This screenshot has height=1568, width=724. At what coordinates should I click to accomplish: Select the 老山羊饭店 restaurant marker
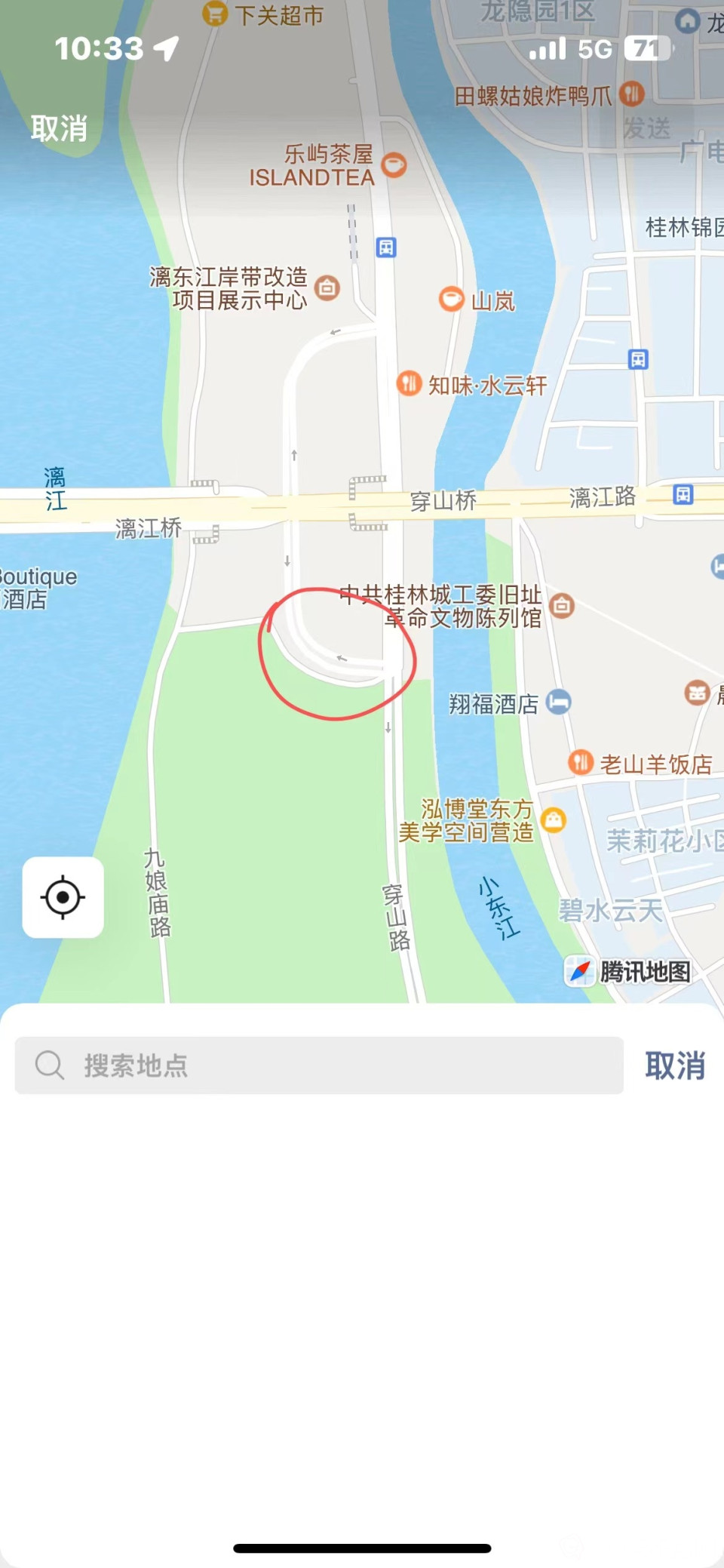point(581,762)
